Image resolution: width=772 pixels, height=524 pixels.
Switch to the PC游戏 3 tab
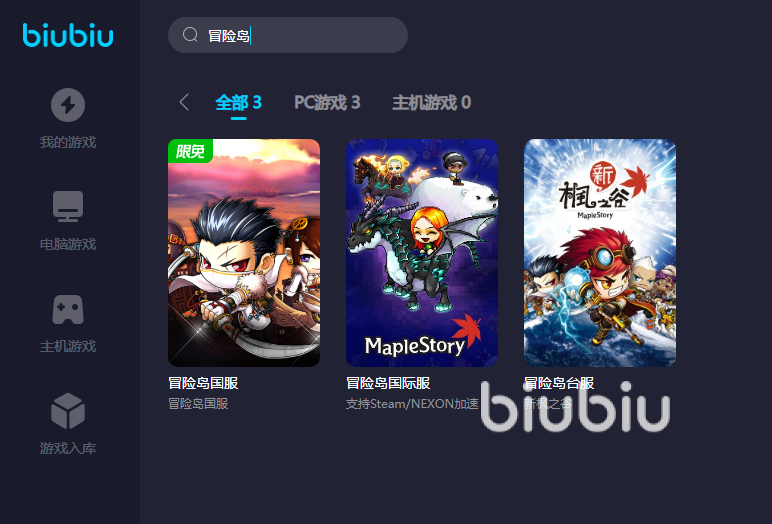tap(327, 102)
